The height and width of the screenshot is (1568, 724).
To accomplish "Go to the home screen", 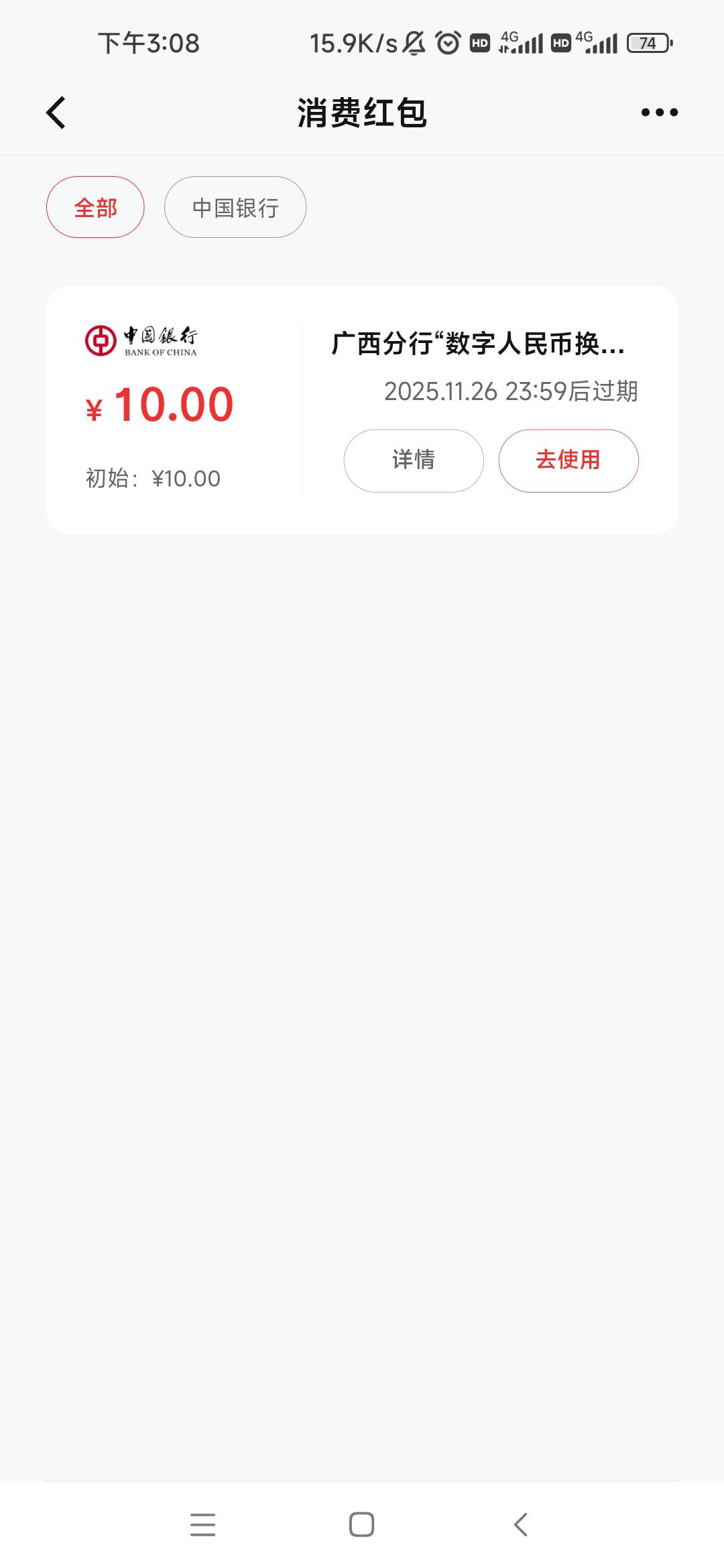I will (361, 1524).
